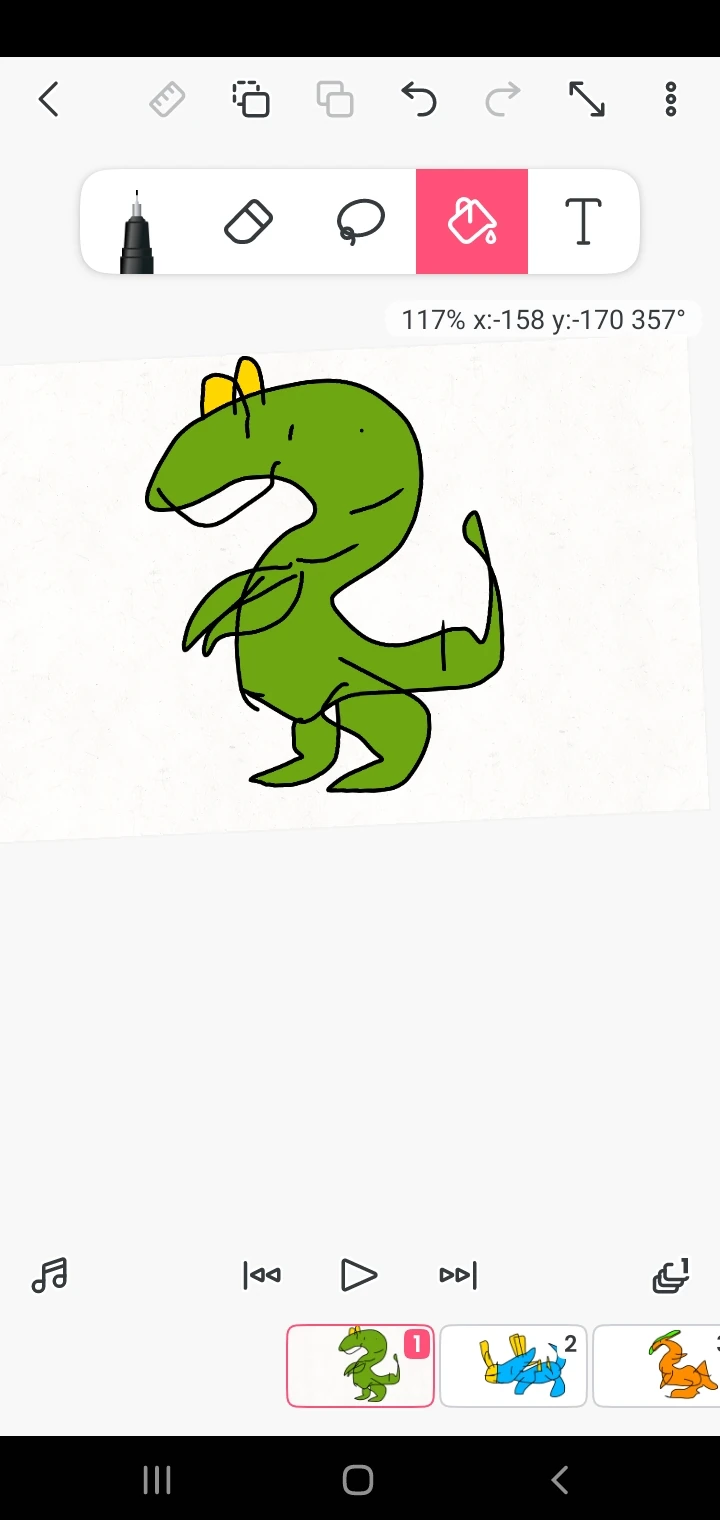
Task: Use the Cut selection tool
Action: tap(251, 99)
